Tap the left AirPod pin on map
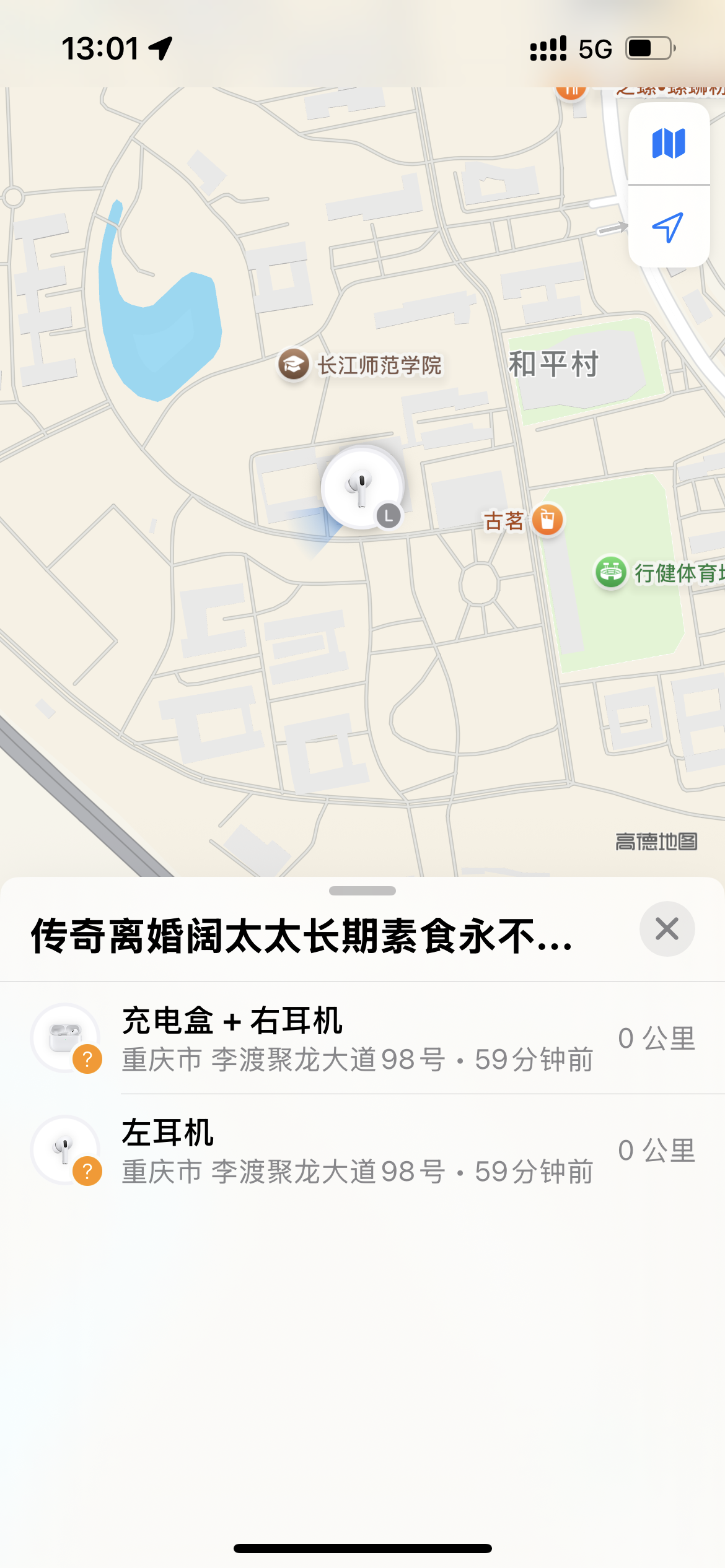This screenshot has height=1568, width=725. [362, 487]
